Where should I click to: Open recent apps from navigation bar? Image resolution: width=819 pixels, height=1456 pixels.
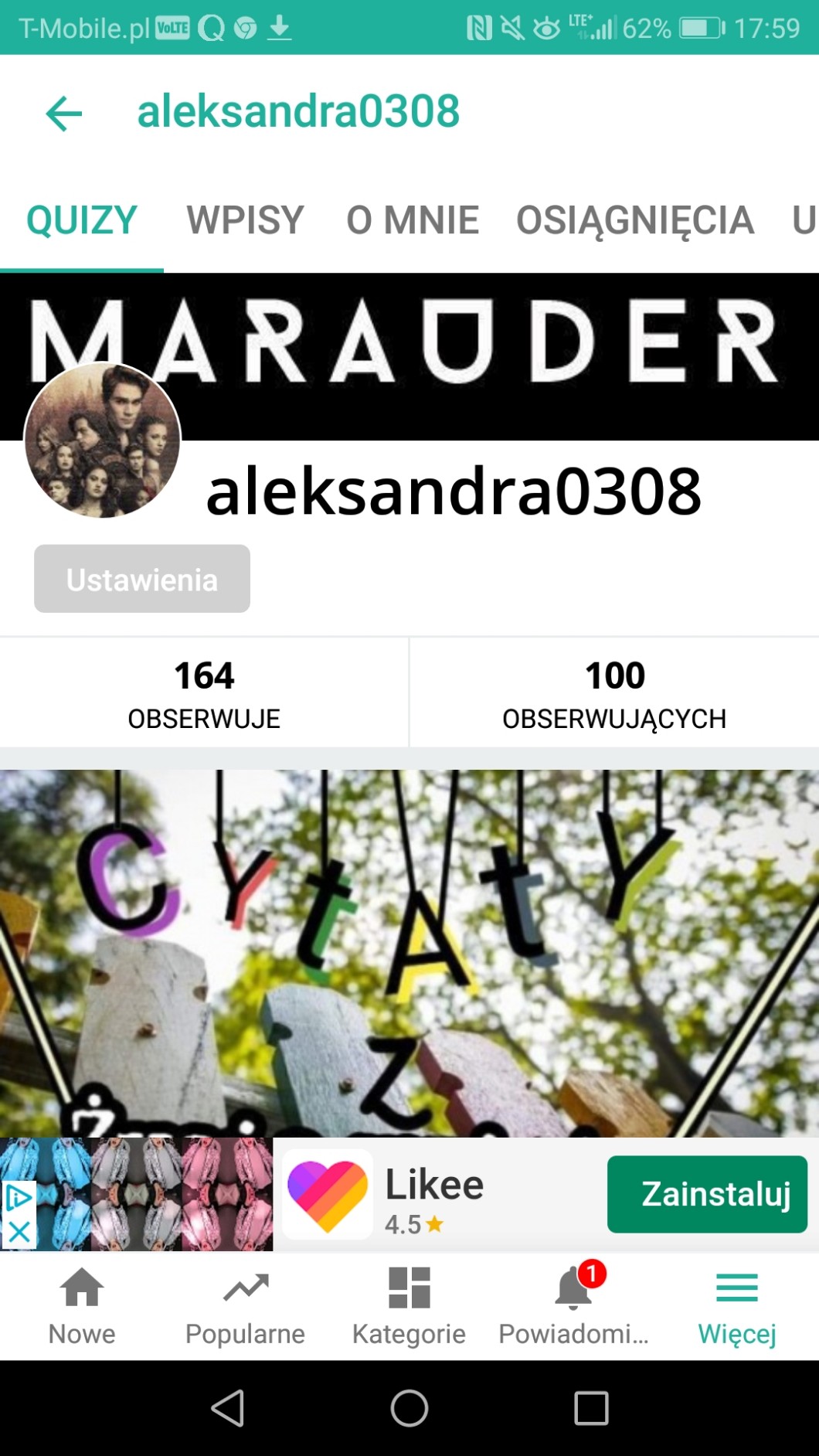[x=591, y=1408]
